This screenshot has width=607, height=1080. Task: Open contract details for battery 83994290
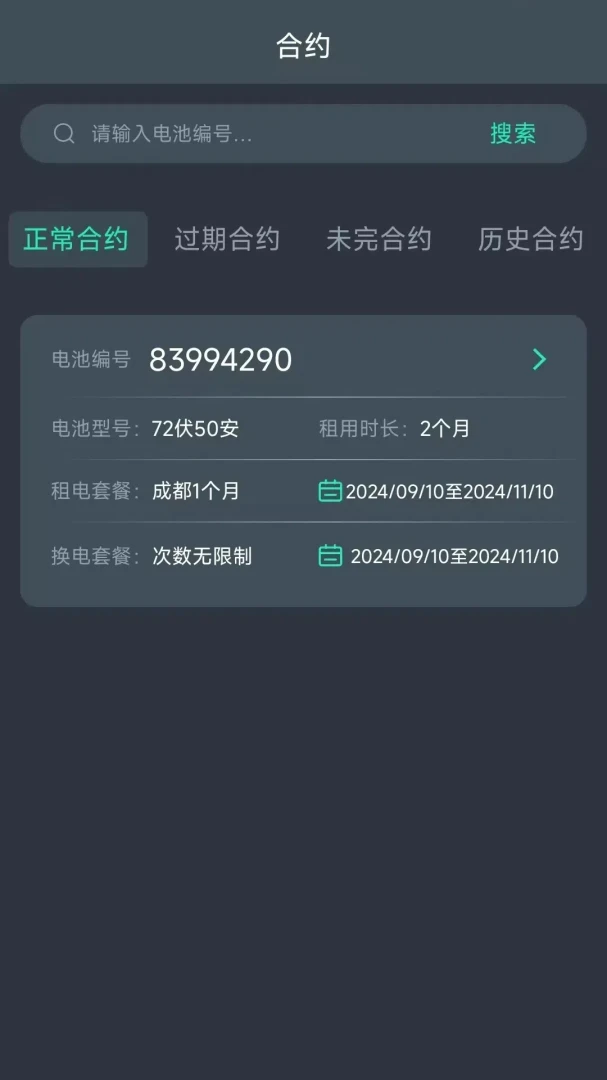[539, 359]
